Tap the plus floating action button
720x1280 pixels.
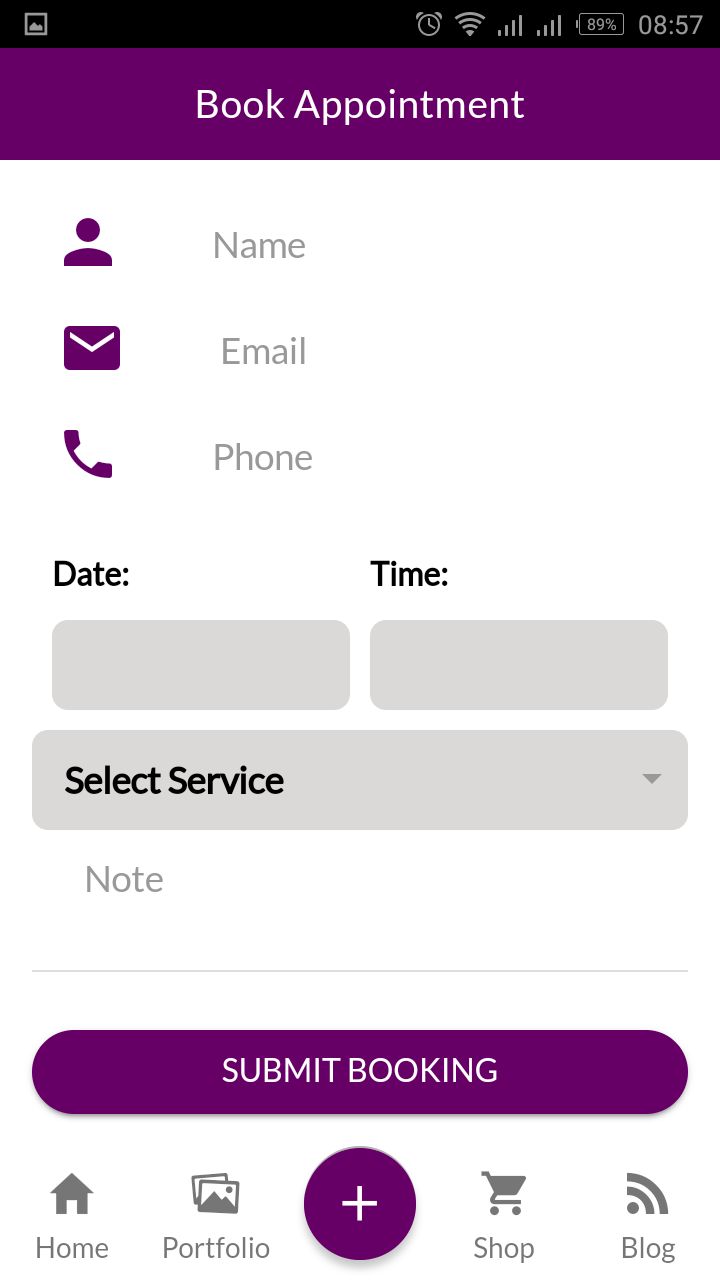tap(360, 1203)
